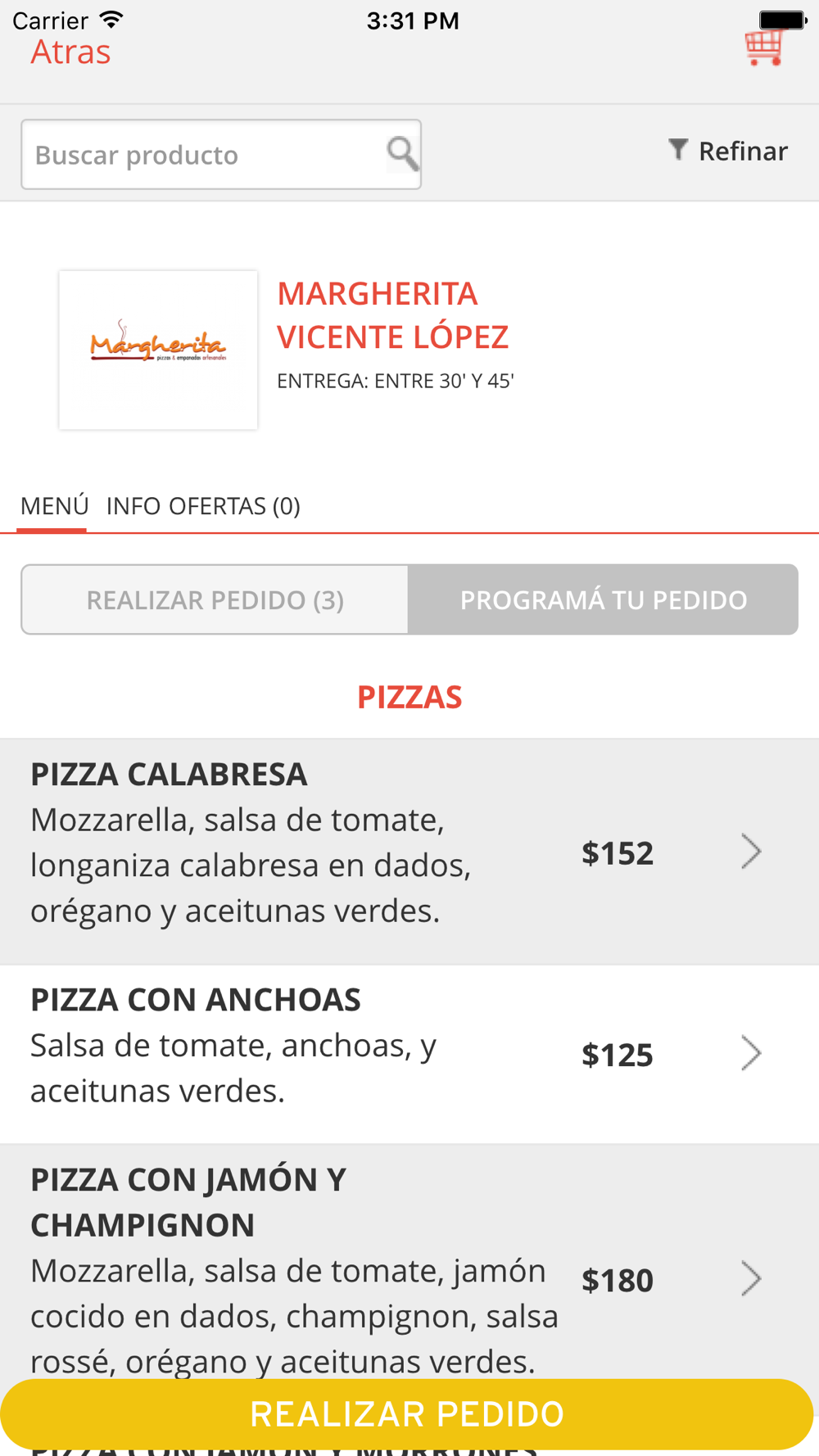Viewport: 819px width, 1456px height.
Task: Open Pizza Calabresa details
Action: coord(409,852)
